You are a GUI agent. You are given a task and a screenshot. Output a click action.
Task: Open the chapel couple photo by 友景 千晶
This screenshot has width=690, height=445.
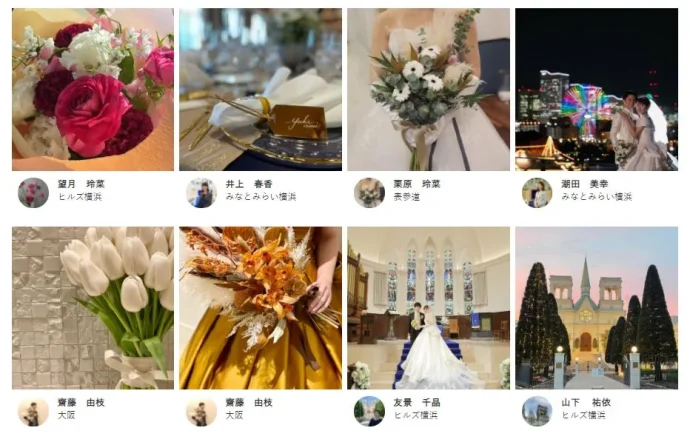[x=428, y=308]
